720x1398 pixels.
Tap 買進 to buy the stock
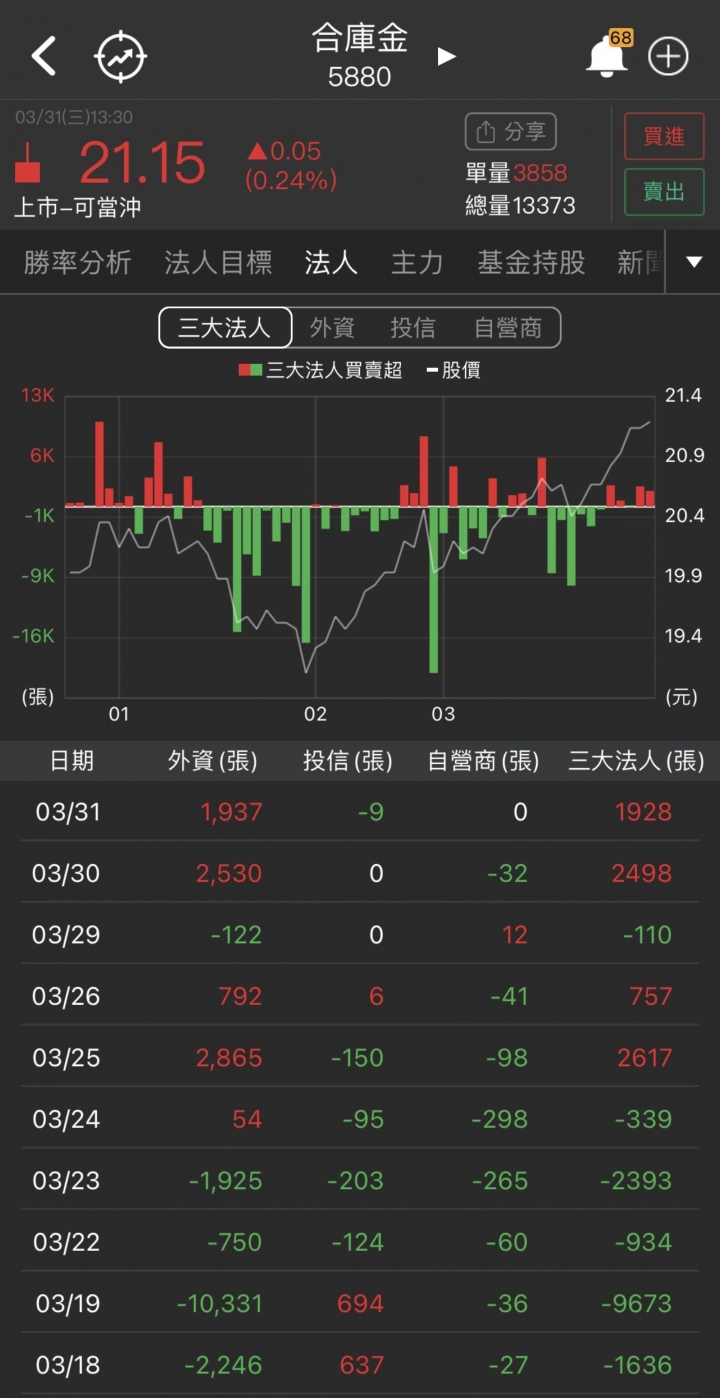[x=664, y=136]
